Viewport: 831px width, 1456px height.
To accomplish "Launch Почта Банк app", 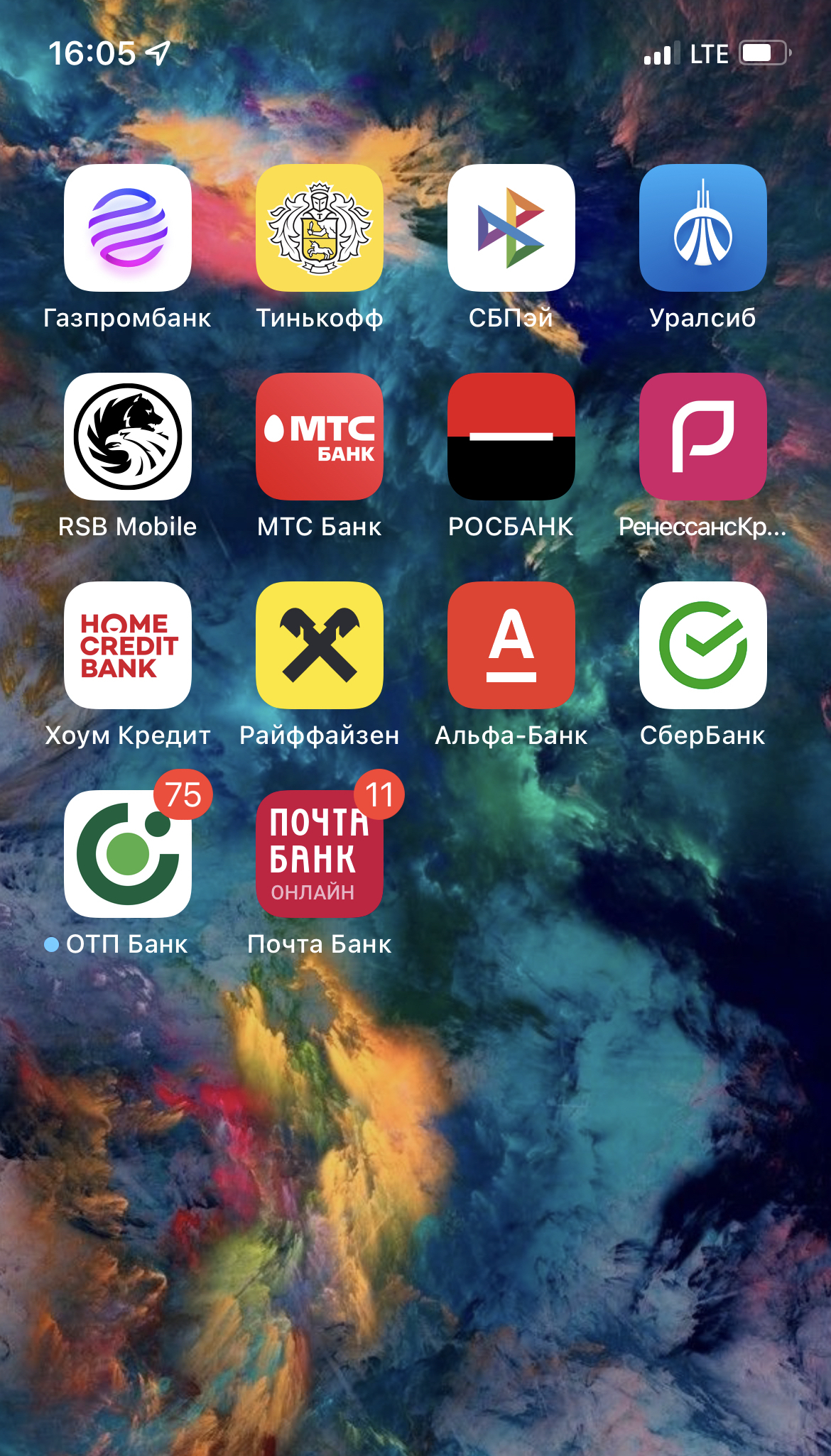I will click(320, 854).
